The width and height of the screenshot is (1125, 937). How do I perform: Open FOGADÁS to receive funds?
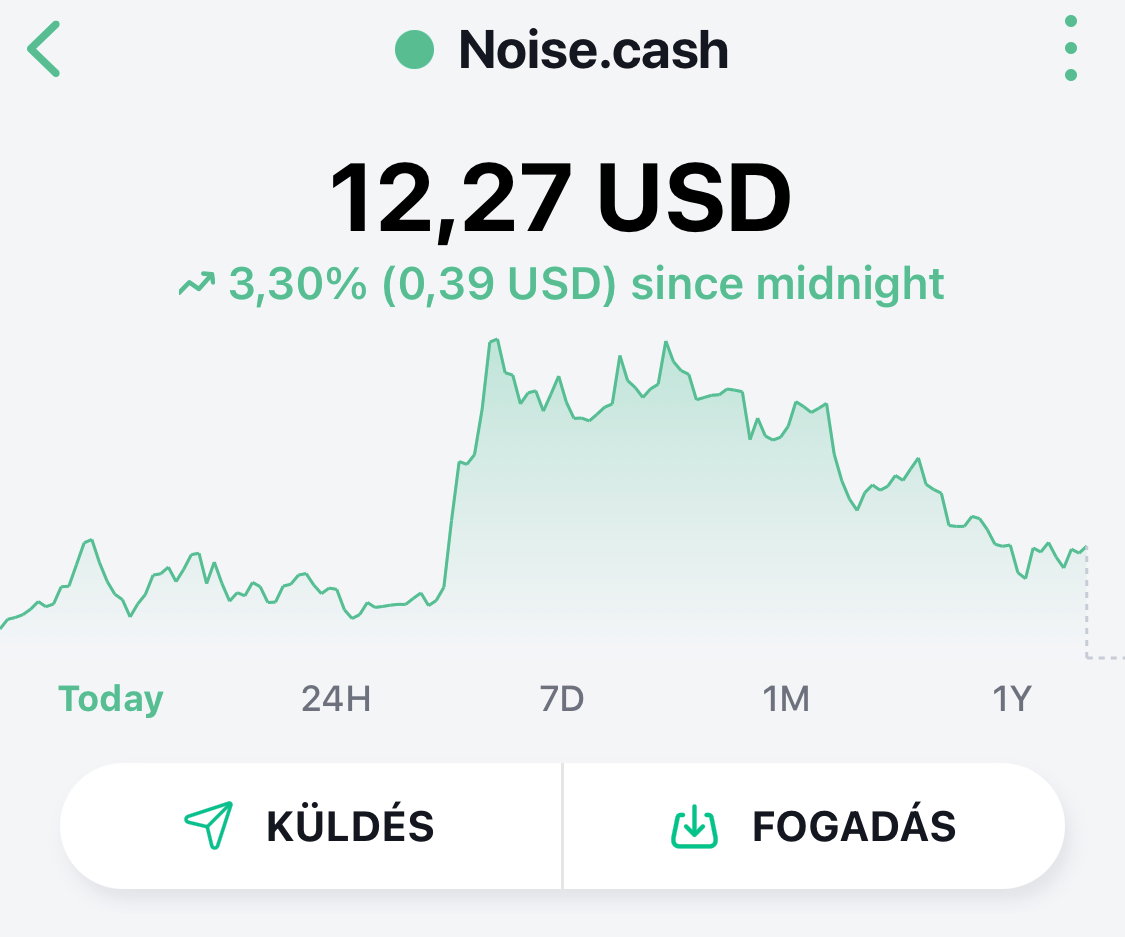point(814,827)
